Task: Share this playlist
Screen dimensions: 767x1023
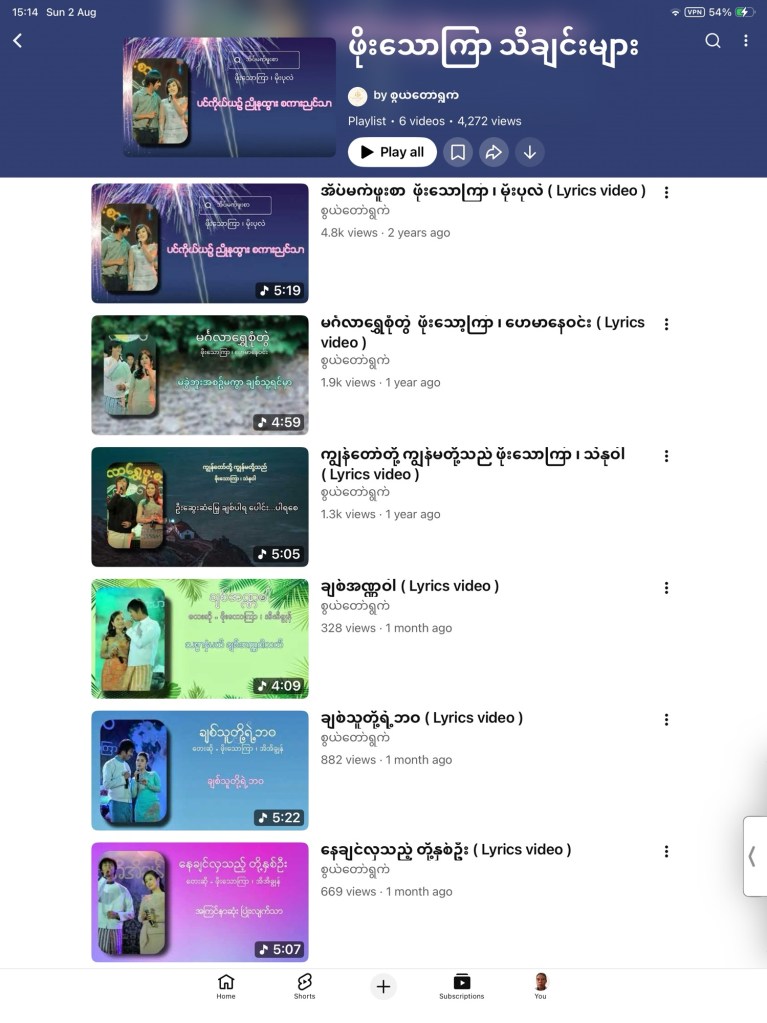Action: coord(494,152)
